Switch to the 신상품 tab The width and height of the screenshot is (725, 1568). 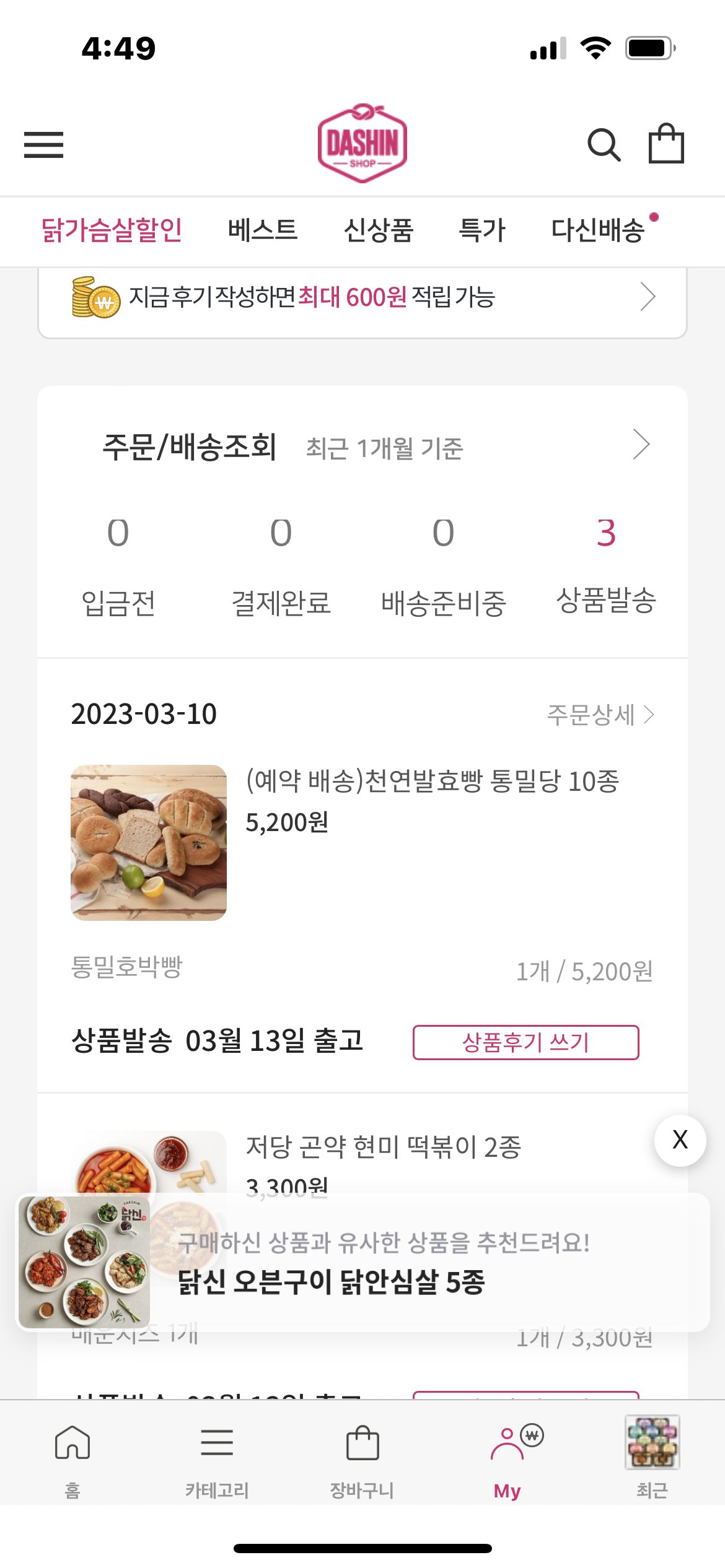click(378, 230)
